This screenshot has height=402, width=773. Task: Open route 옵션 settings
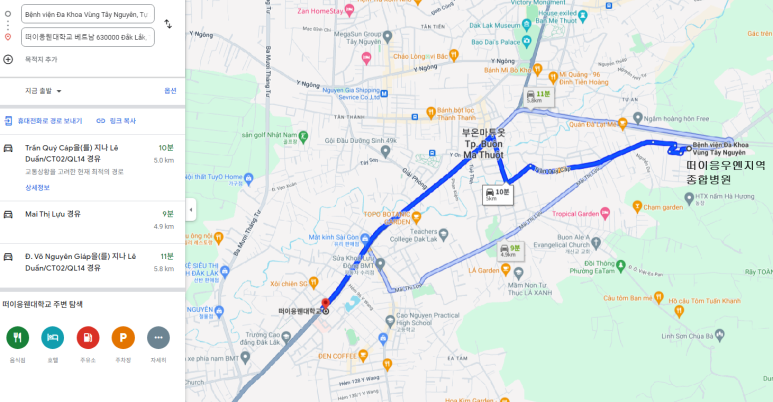(x=170, y=91)
